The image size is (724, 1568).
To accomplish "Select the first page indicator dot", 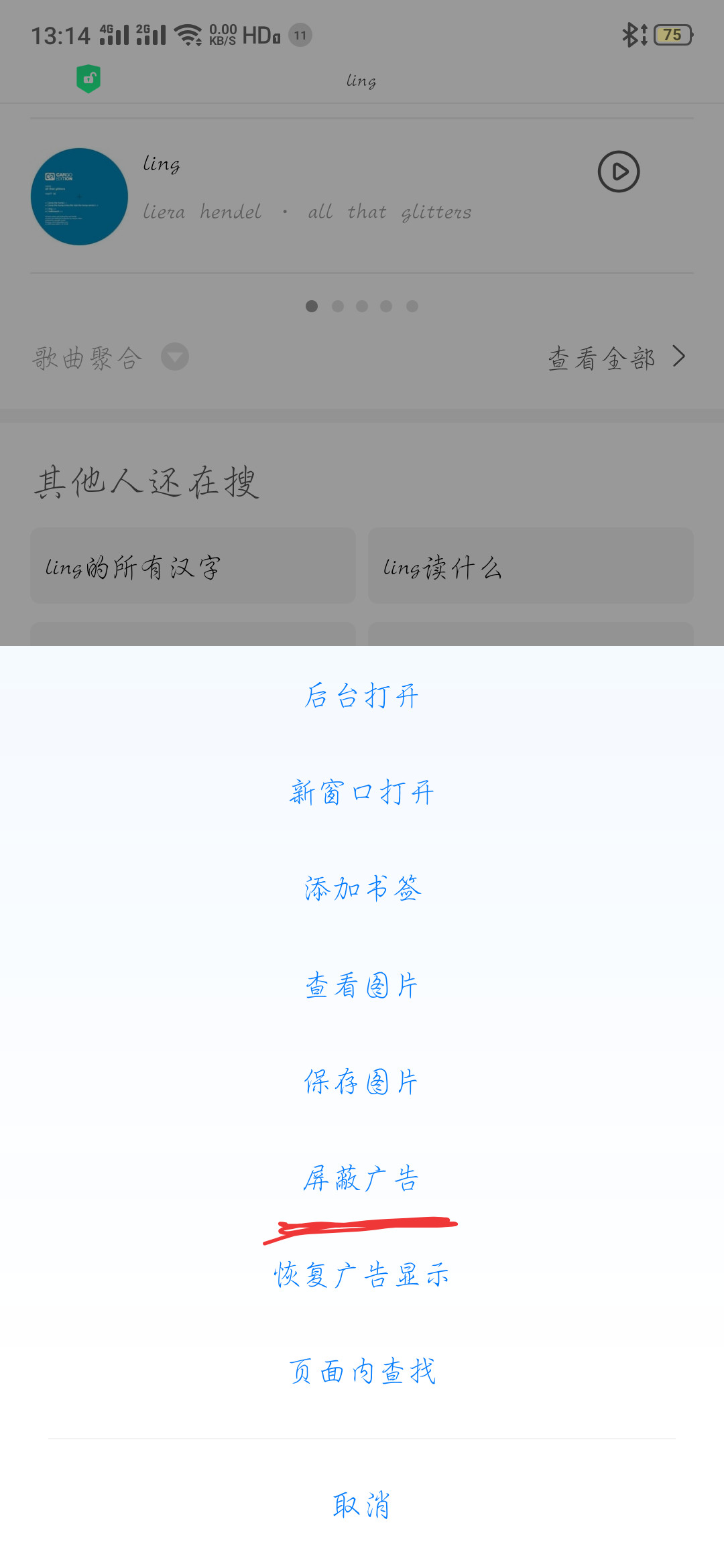I will (312, 306).
